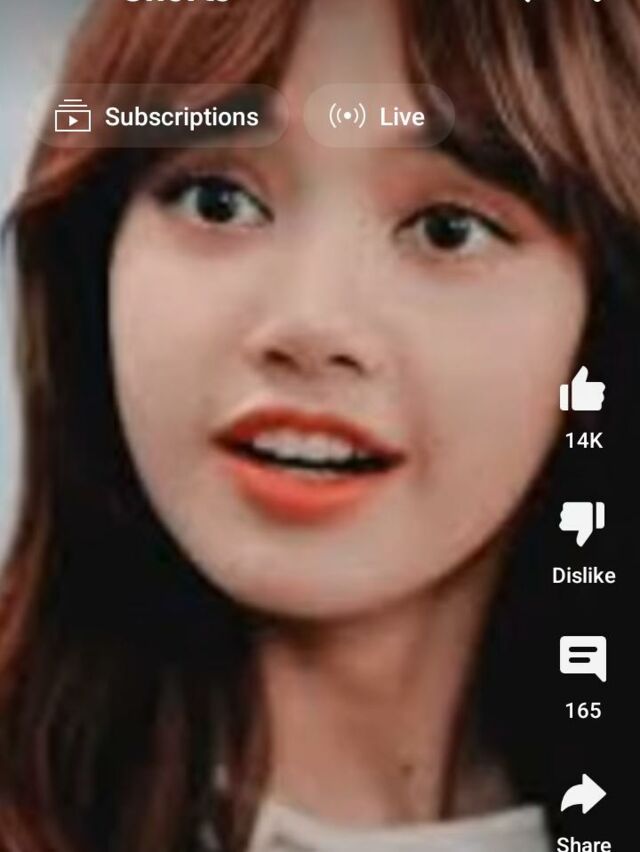Dislike this short video
This screenshot has height=852, width=640.
pyautogui.click(x=583, y=524)
